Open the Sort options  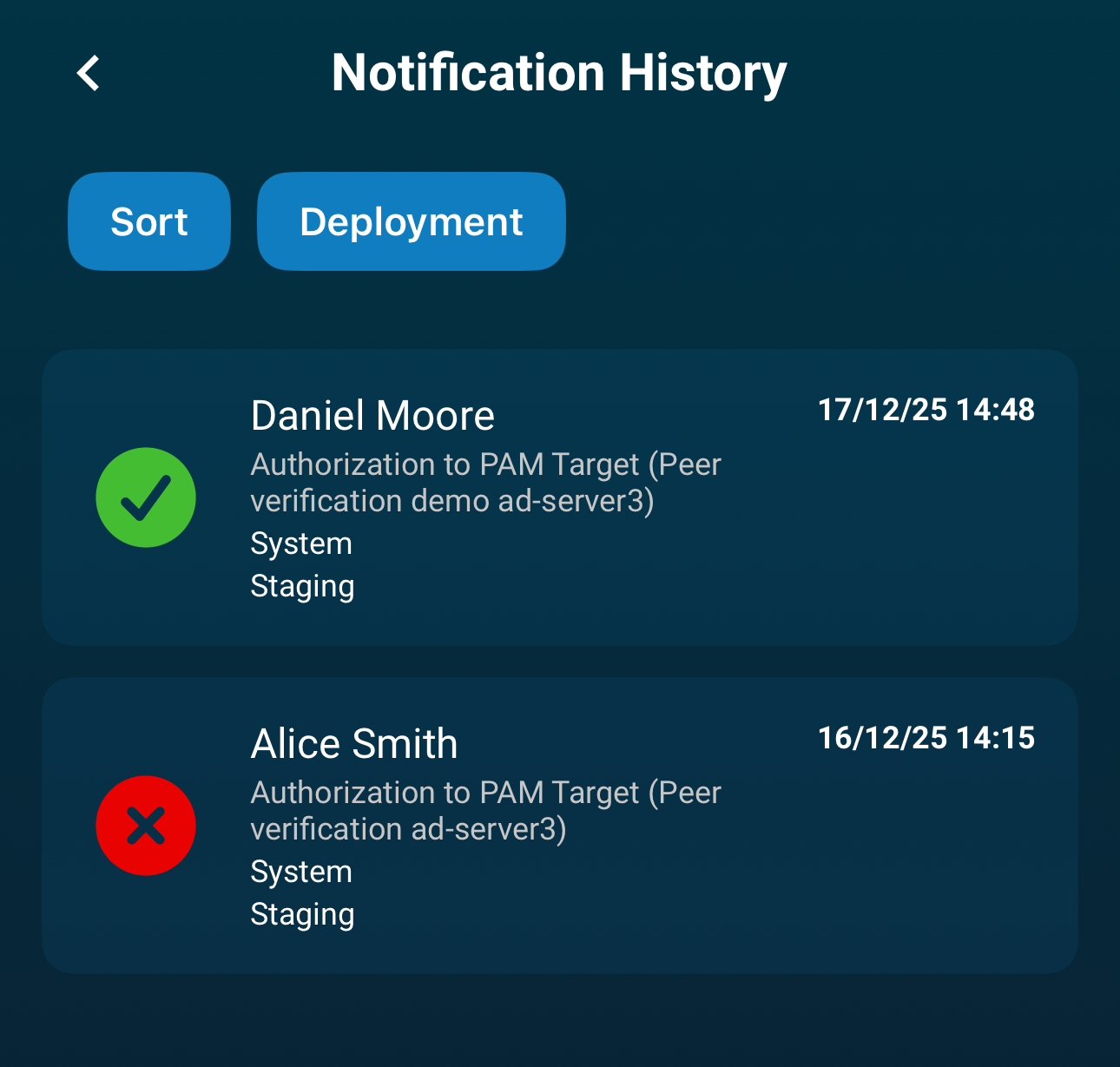tap(149, 222)
